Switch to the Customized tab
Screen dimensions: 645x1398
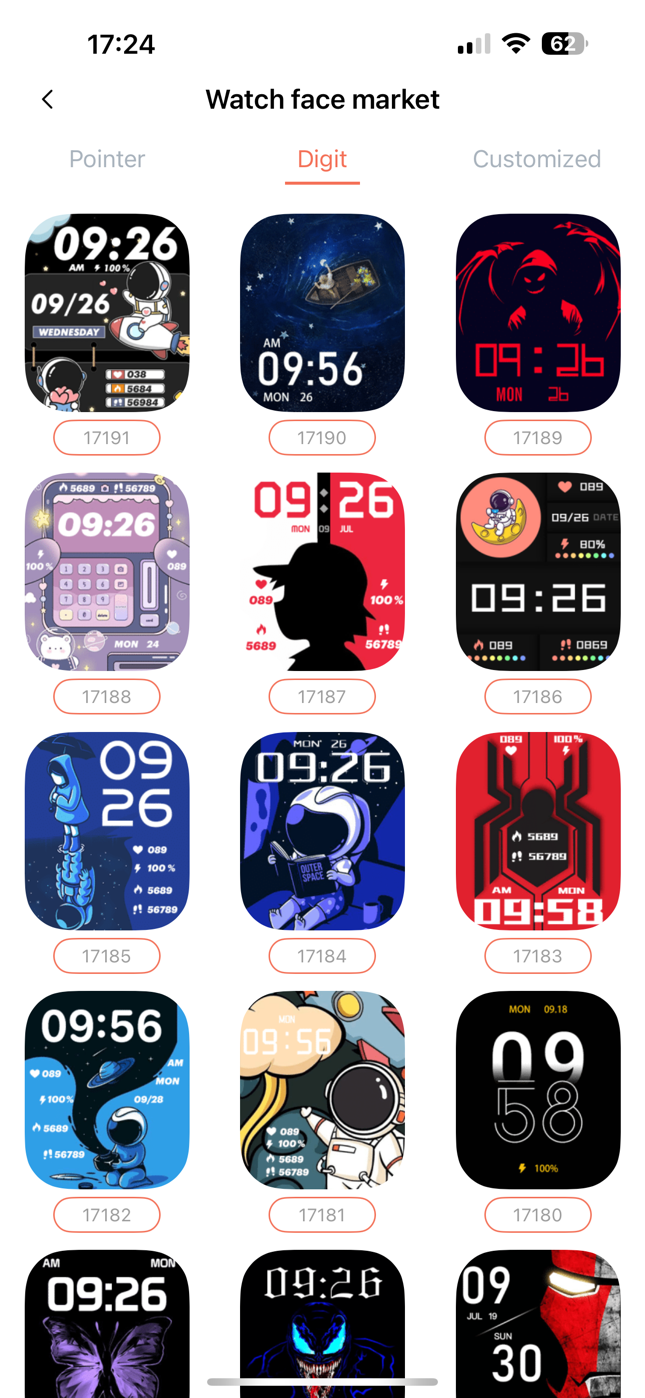pyautogui.click(x=537, y=159)
